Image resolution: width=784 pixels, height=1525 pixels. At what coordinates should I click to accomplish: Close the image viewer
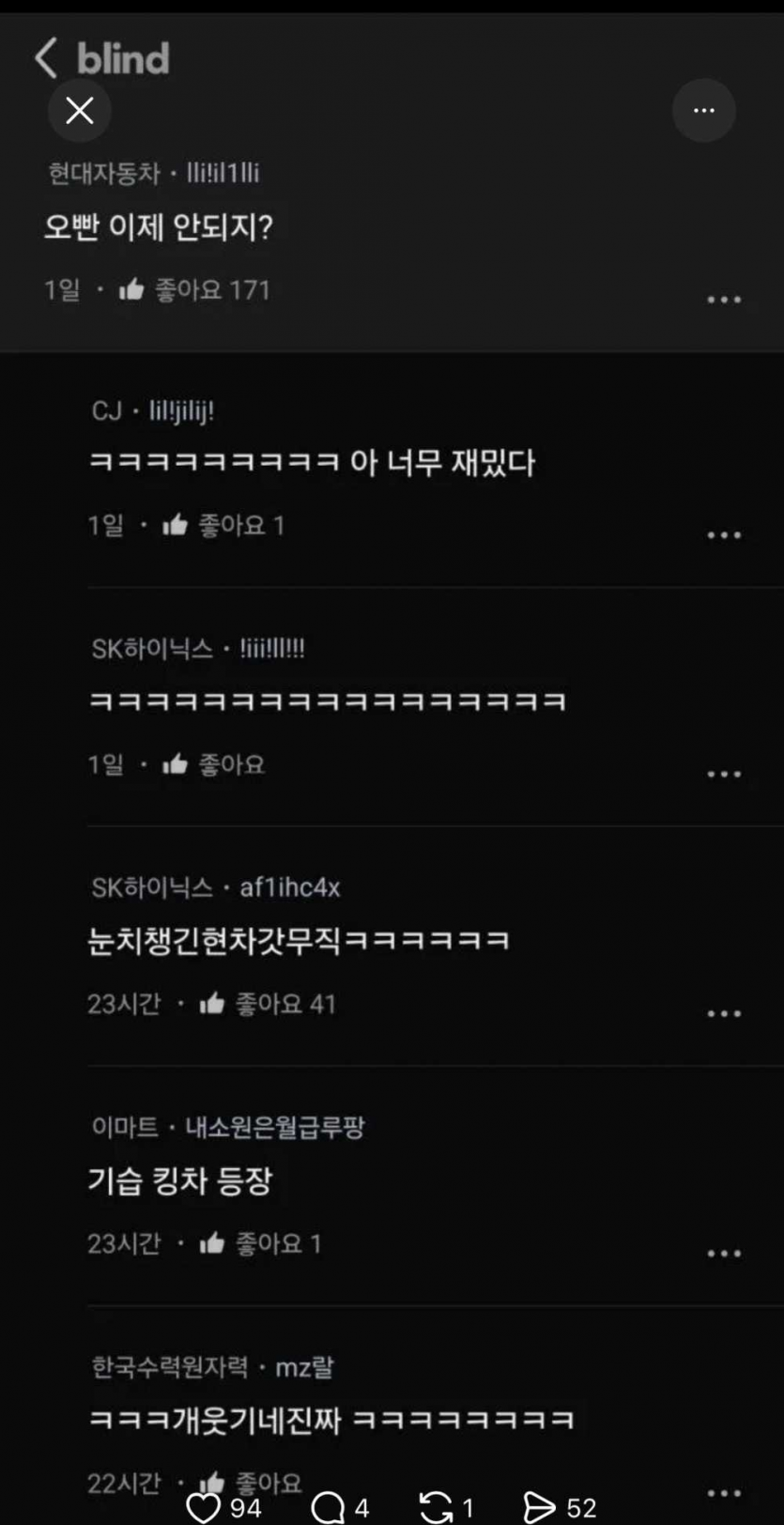[x=80, y=111]
